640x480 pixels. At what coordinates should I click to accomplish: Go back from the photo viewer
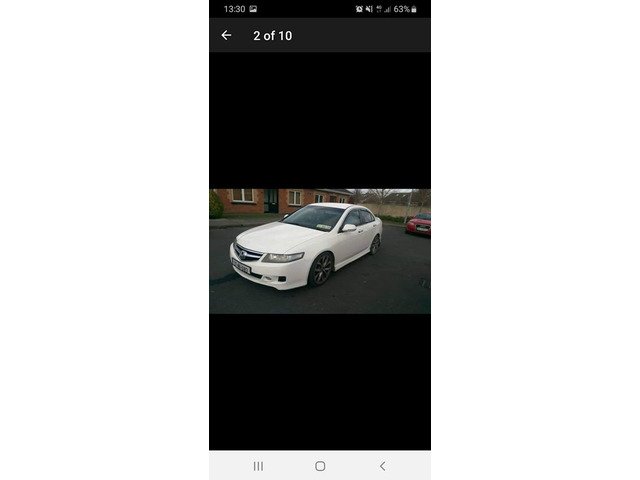(226, 35)
